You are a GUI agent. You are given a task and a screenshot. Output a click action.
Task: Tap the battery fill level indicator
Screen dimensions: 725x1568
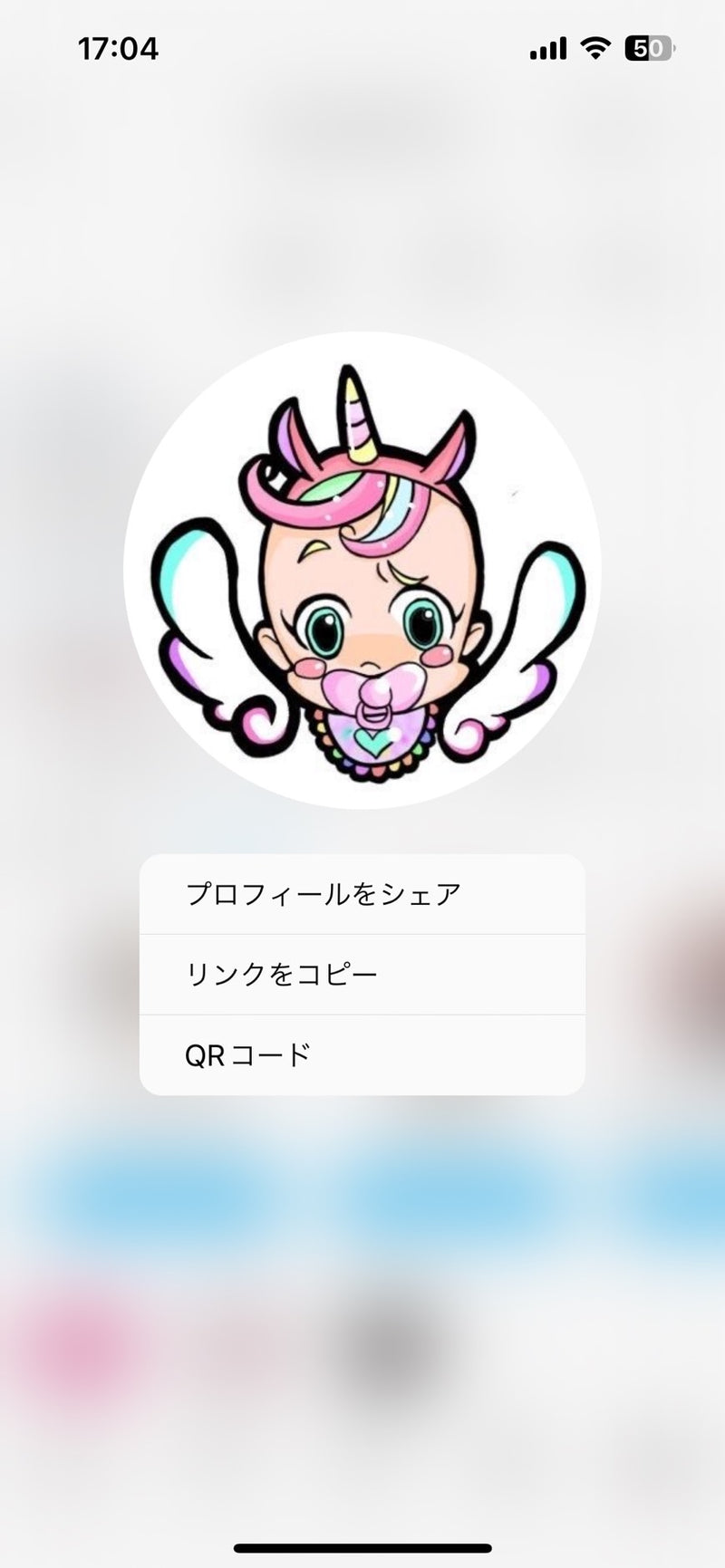639,47
